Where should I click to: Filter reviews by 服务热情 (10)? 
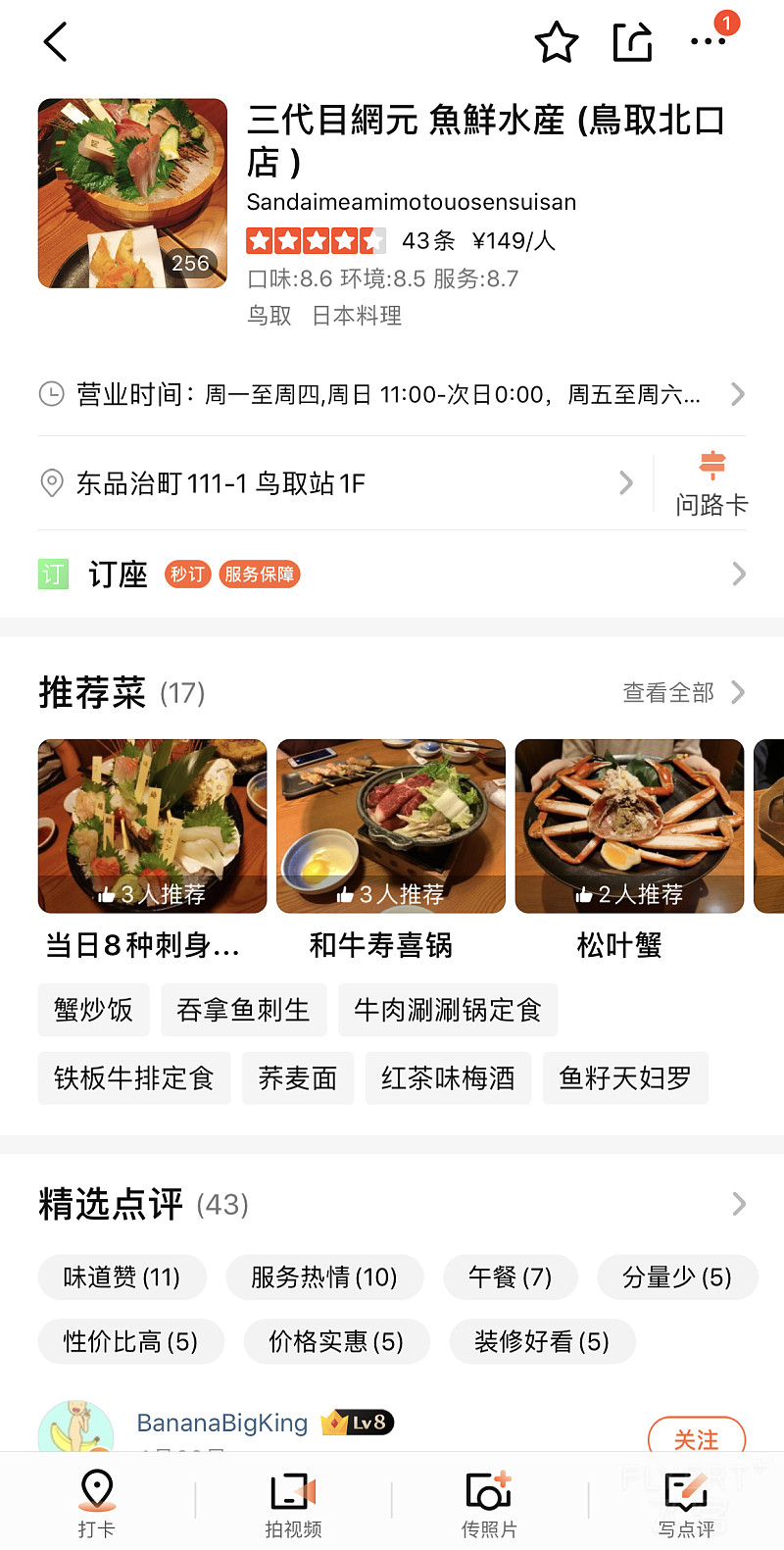(324, 1277)
